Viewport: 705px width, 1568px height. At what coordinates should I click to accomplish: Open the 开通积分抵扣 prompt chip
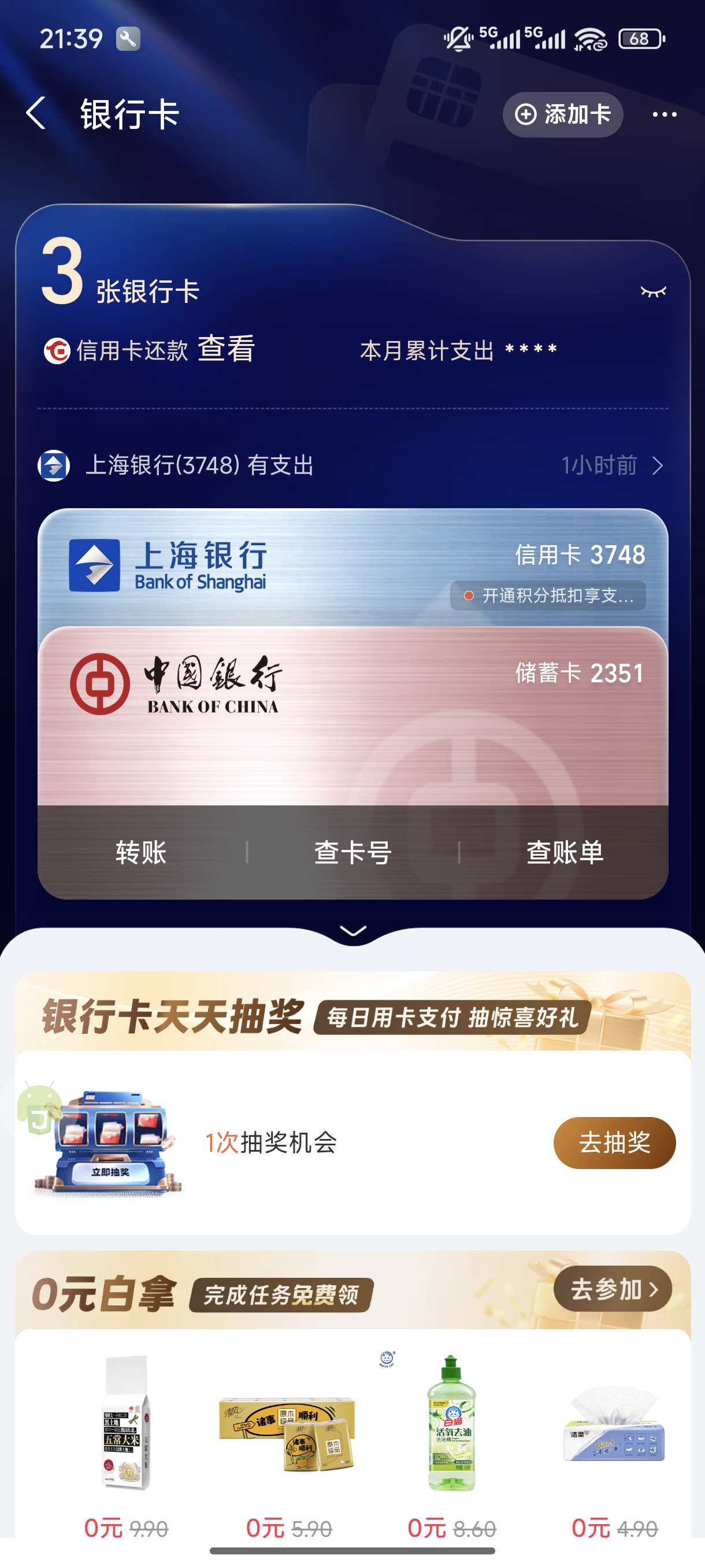coord(547,596)
